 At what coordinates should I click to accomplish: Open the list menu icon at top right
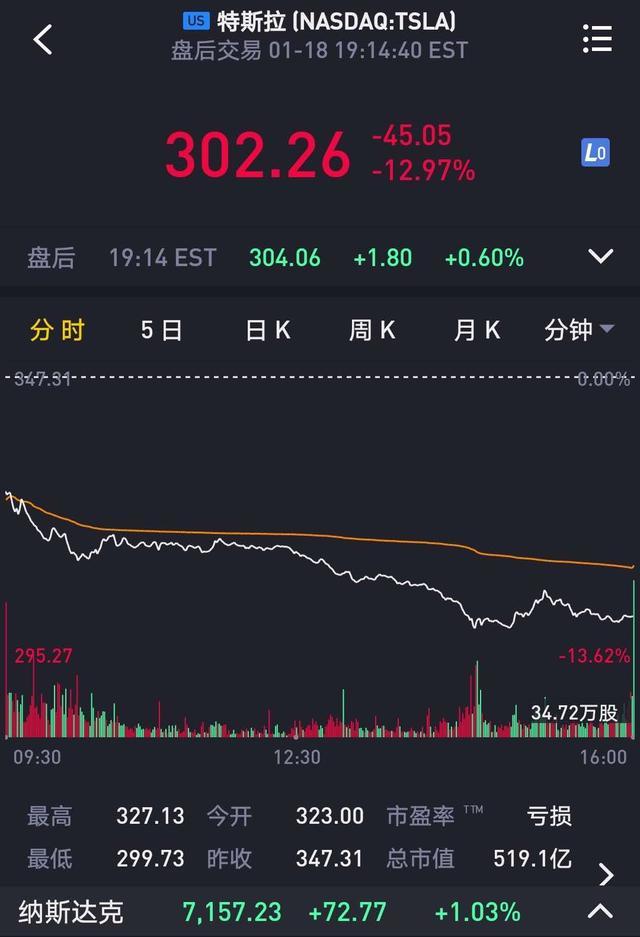(x=597, y=39)
